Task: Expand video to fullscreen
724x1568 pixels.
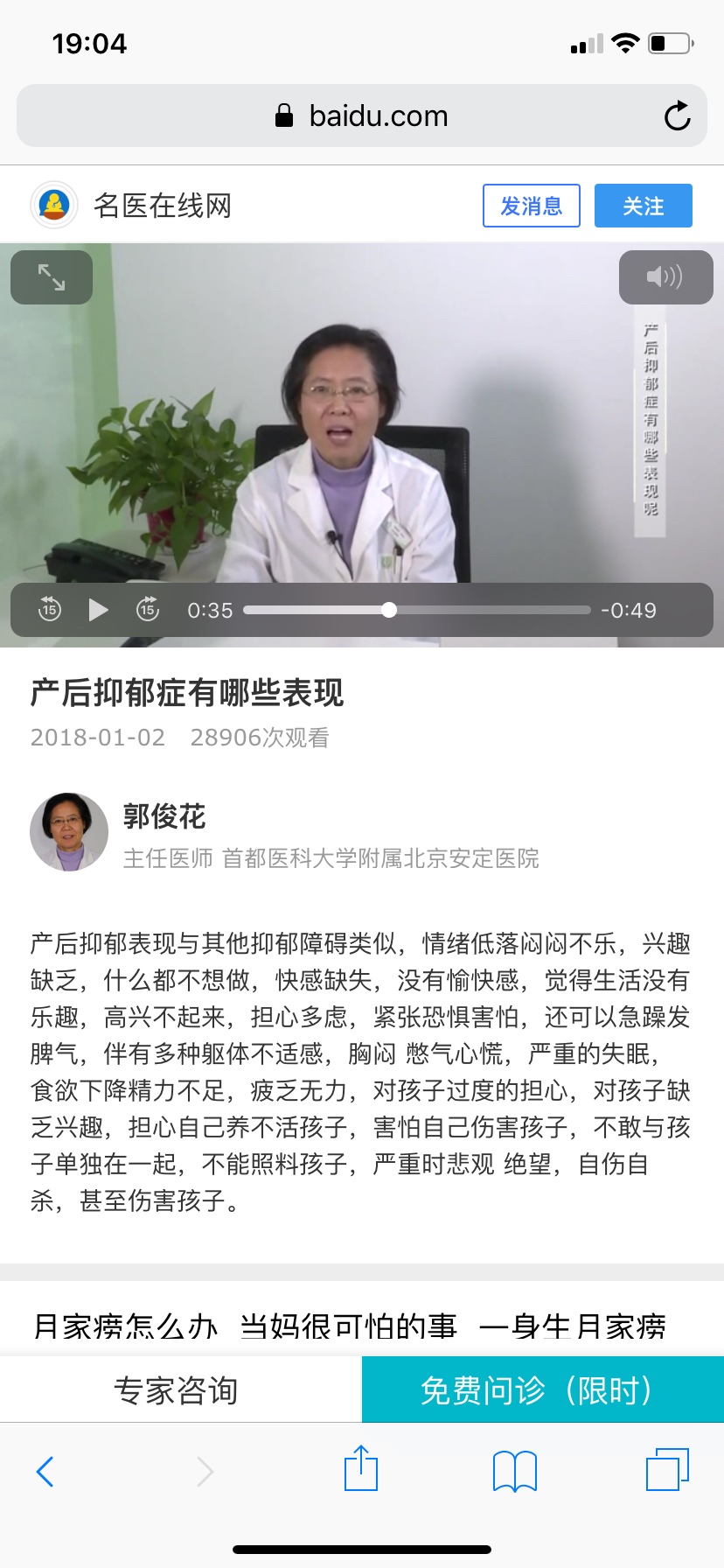Action: (52, 277)
